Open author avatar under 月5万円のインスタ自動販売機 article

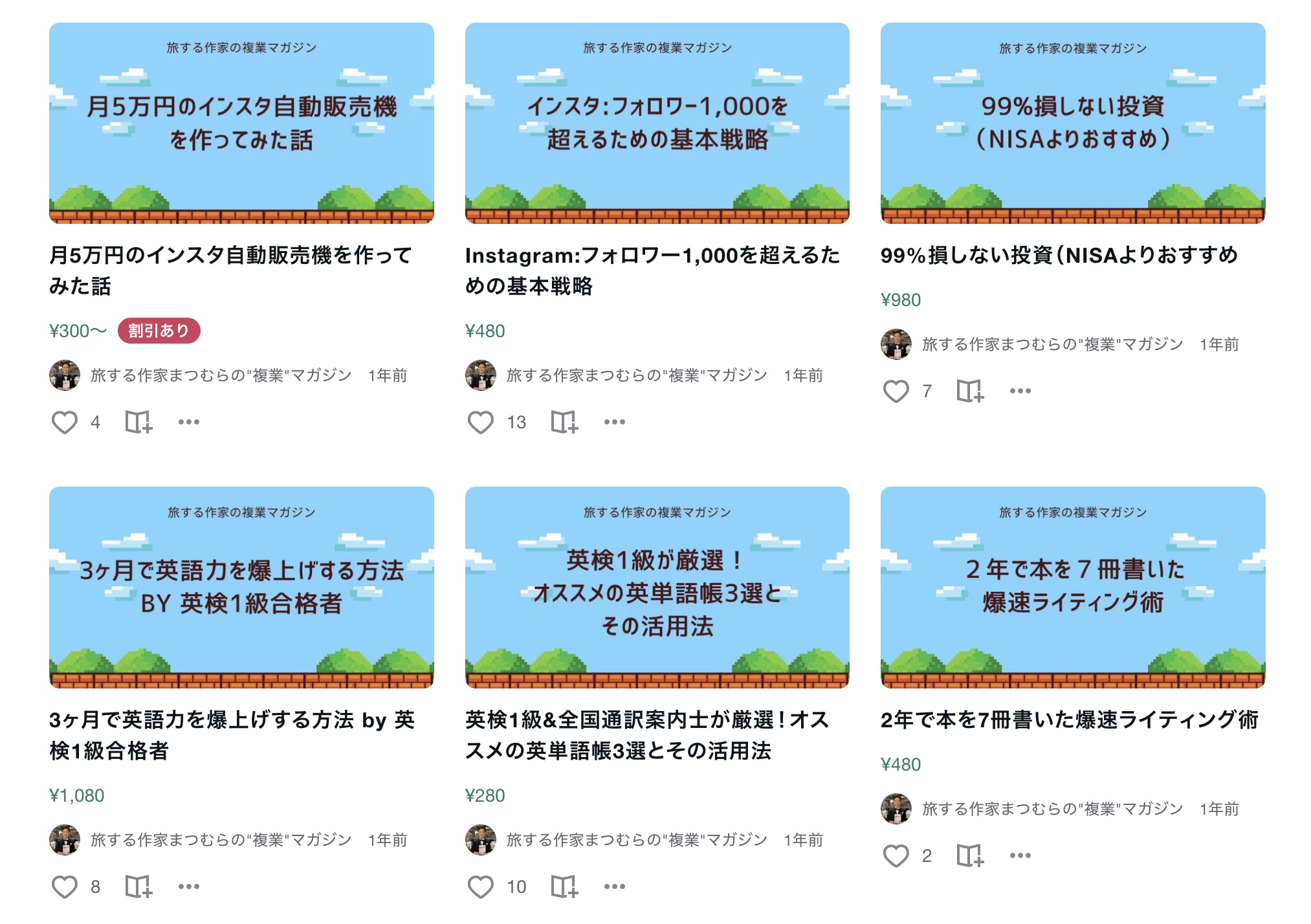pos(65,375)
